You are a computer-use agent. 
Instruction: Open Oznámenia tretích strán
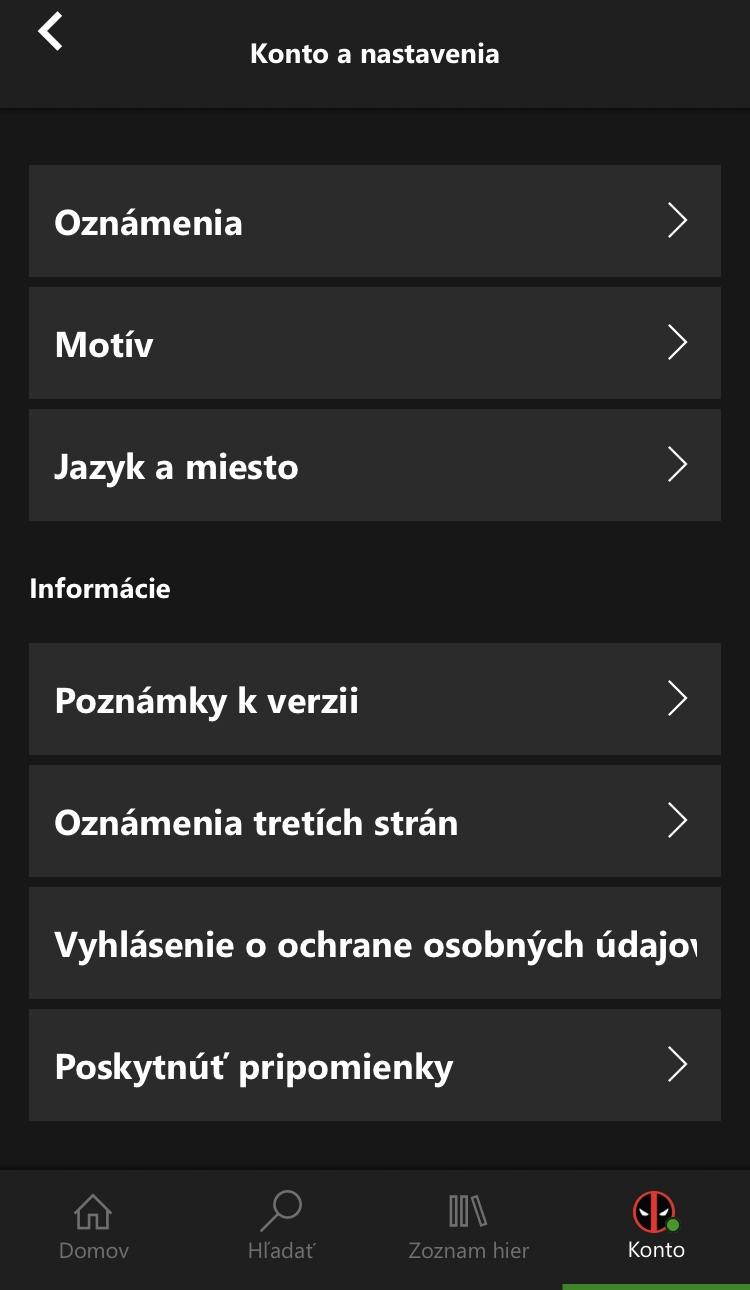375,821
